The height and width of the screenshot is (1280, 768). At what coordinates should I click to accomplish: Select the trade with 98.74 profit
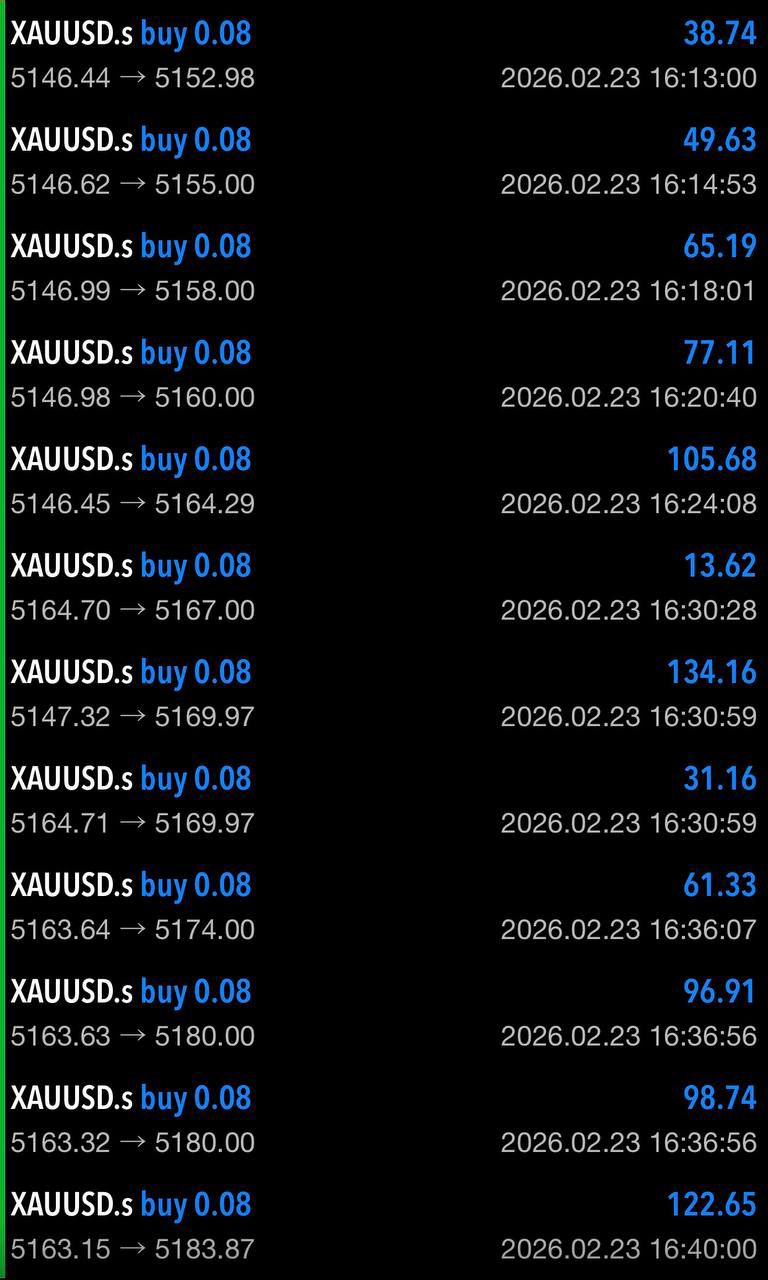[x=384, y=1120]
